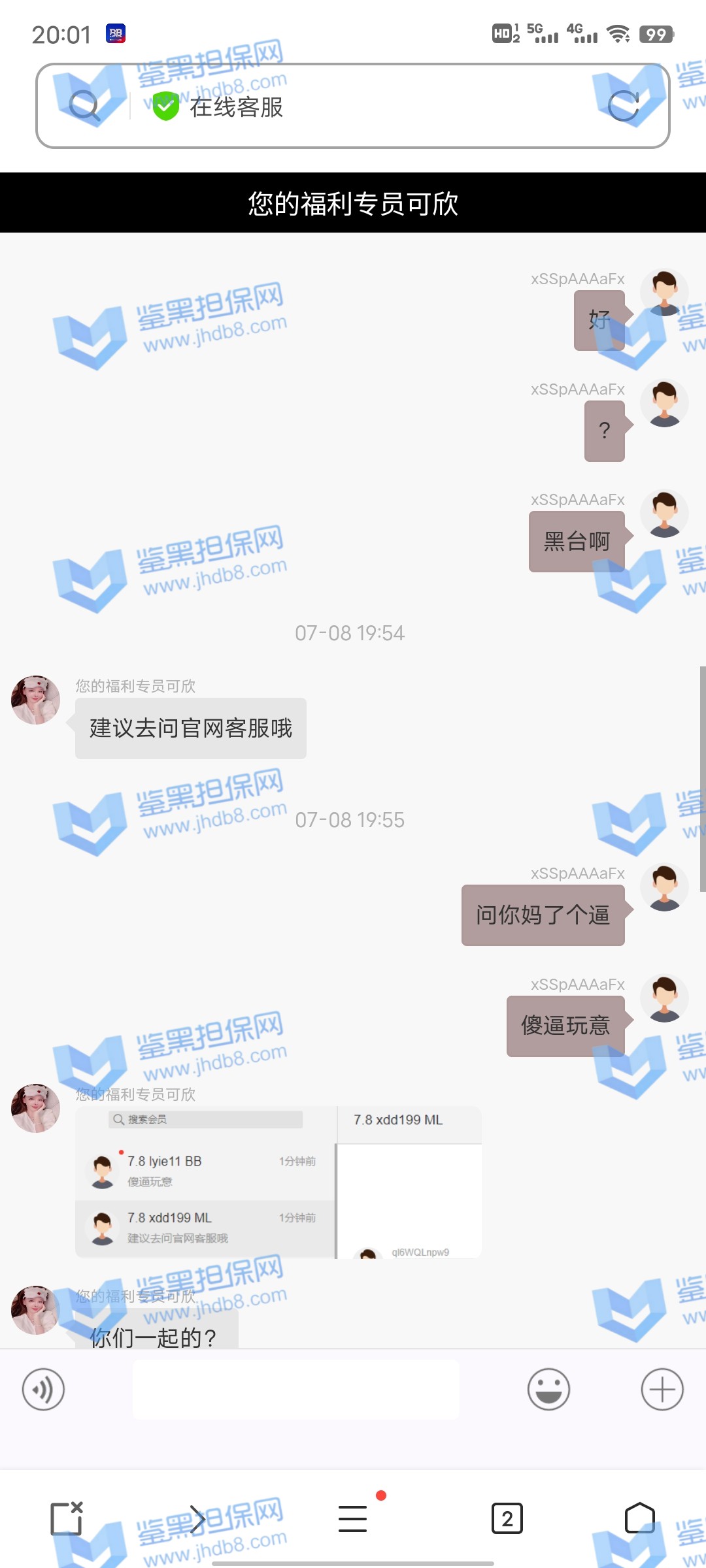
Task: Reload the page with refresh icon
Action: (623, 106)
